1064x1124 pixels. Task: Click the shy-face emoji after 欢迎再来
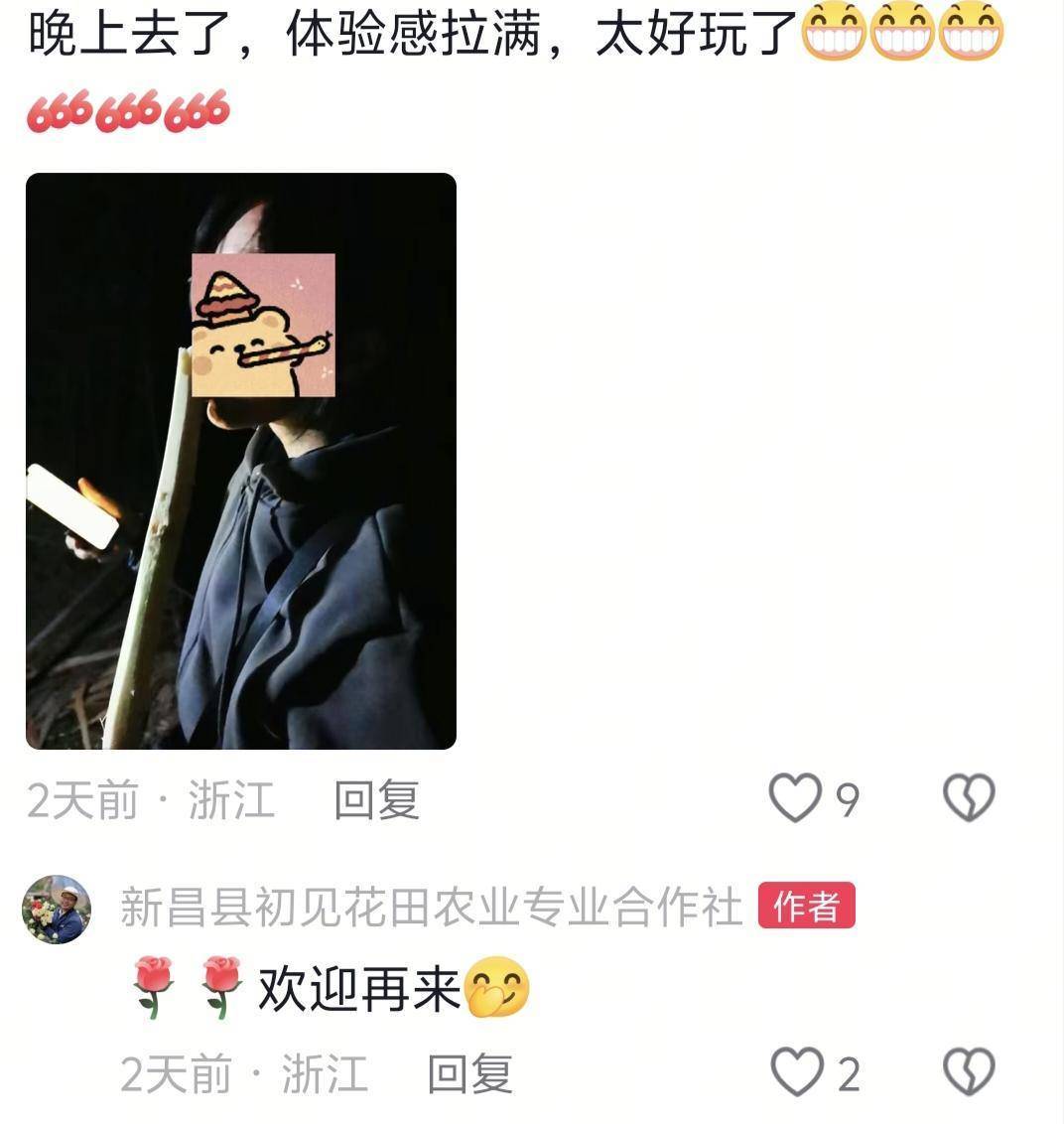point(498,986)
